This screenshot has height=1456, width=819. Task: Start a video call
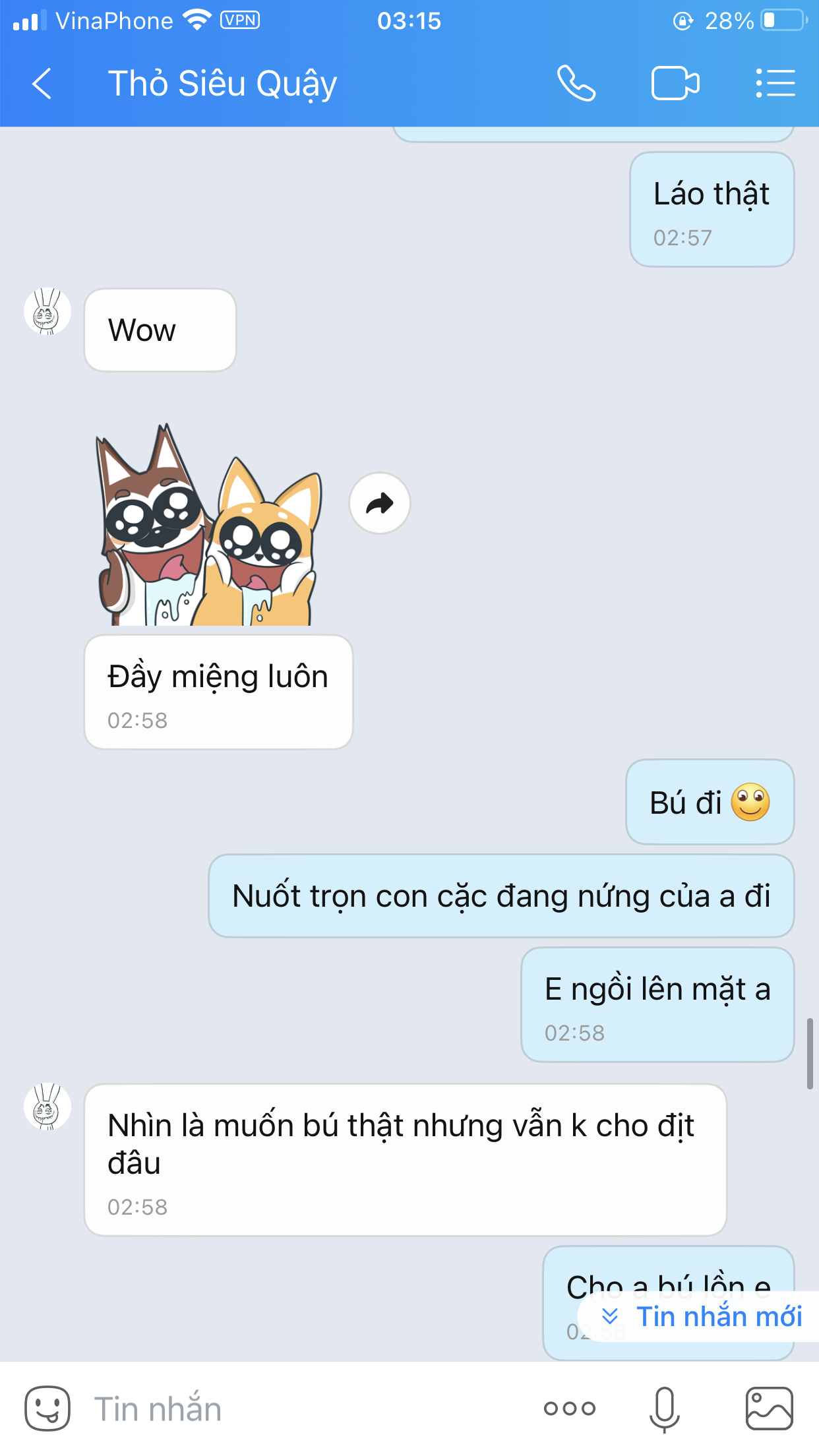coord(675,84)
